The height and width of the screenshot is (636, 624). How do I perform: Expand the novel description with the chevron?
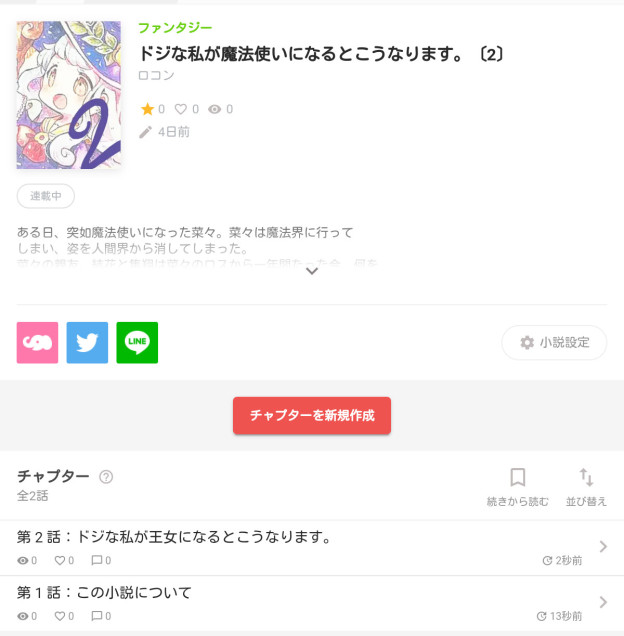[312, 271]
